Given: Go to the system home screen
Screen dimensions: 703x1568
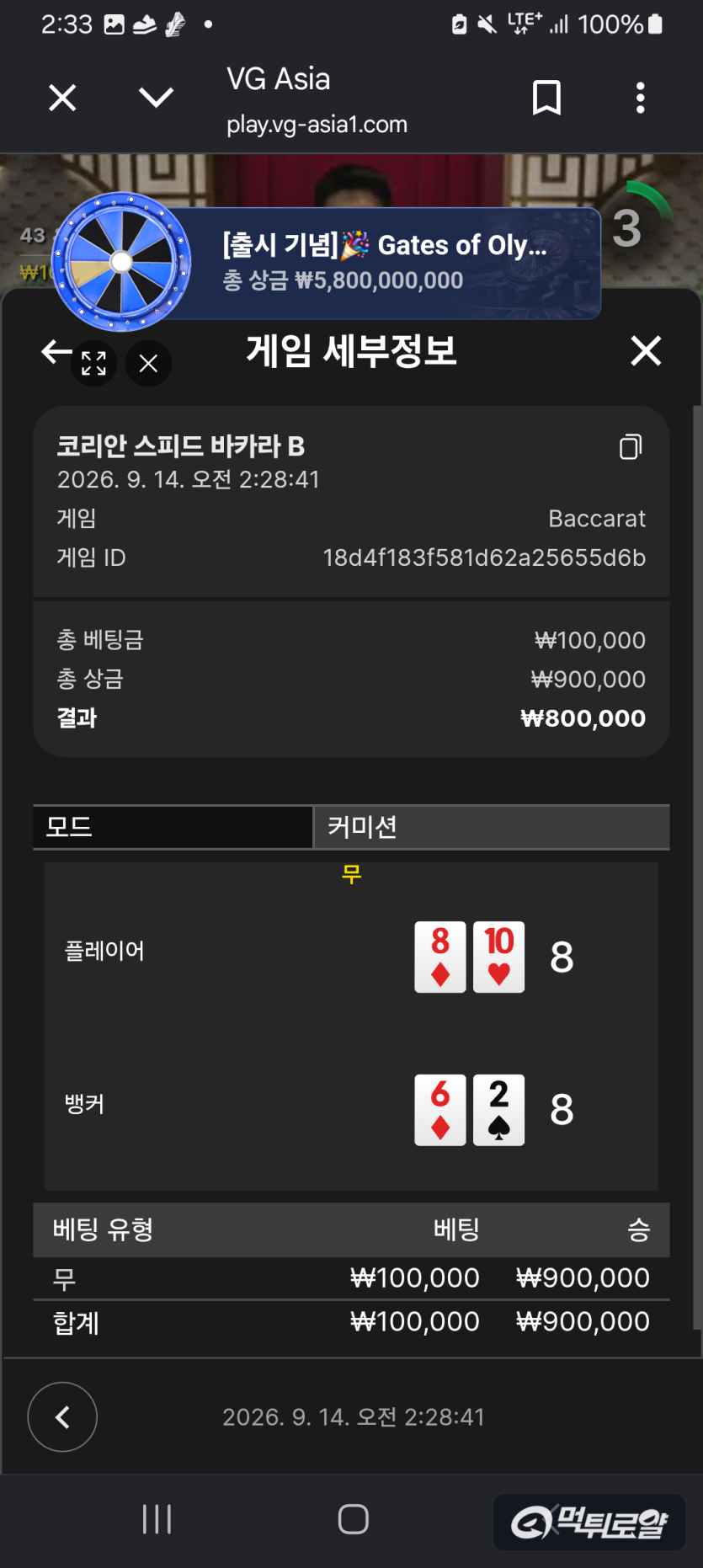Looking at the screenshot, I should pyautogui.click(x=353, y=1519).
